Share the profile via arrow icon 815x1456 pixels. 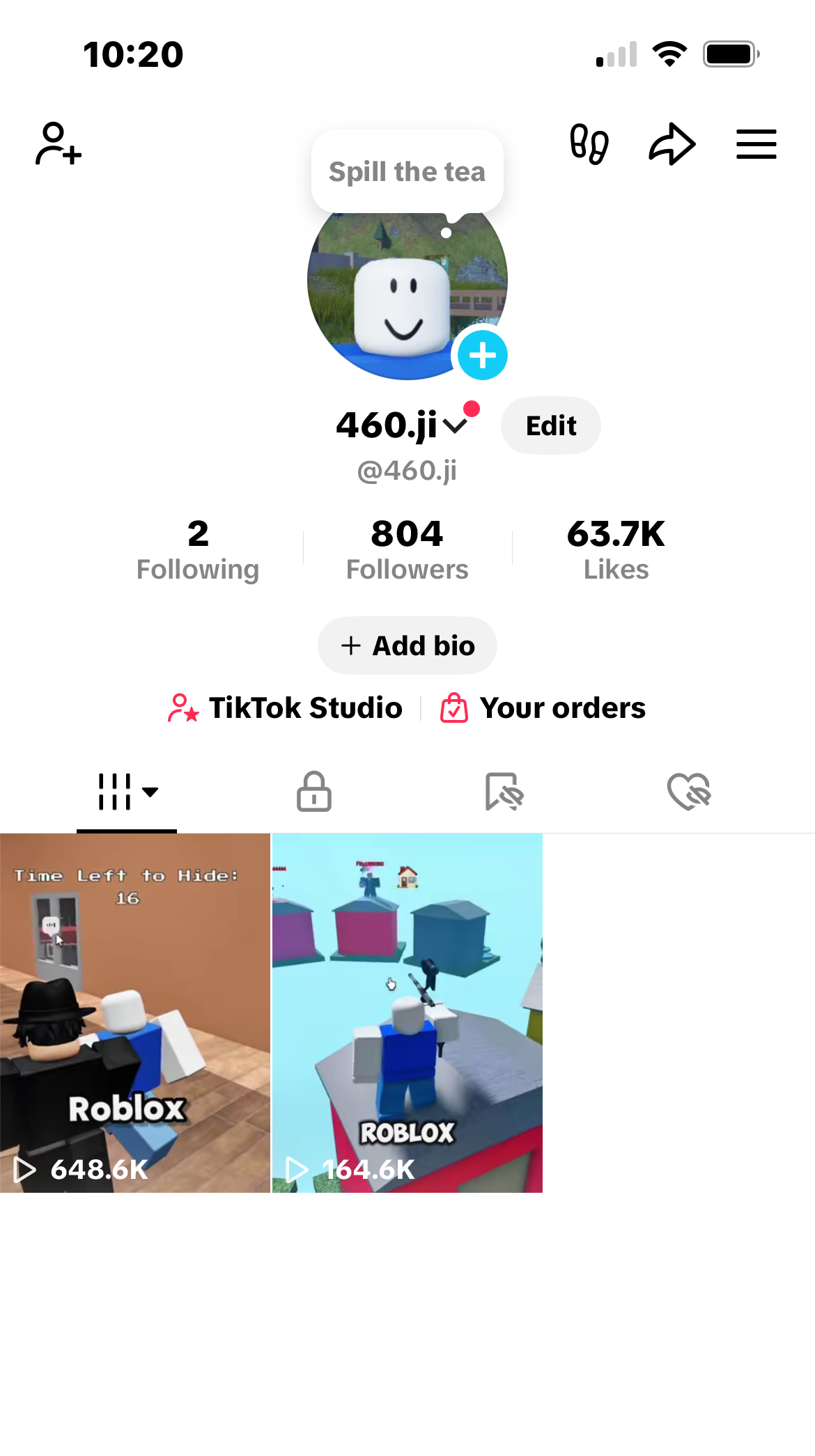[x=672, y=144]
